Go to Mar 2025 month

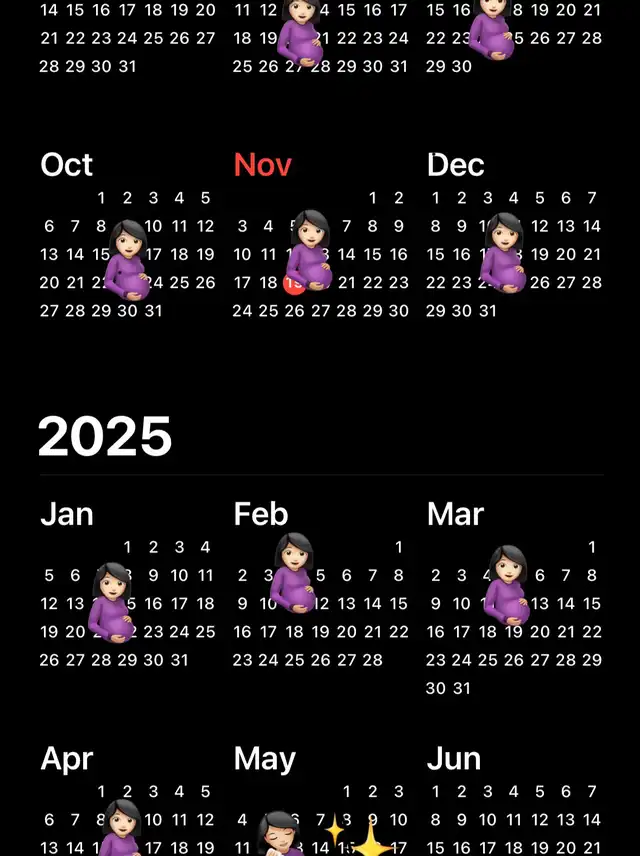pos(456,514)
